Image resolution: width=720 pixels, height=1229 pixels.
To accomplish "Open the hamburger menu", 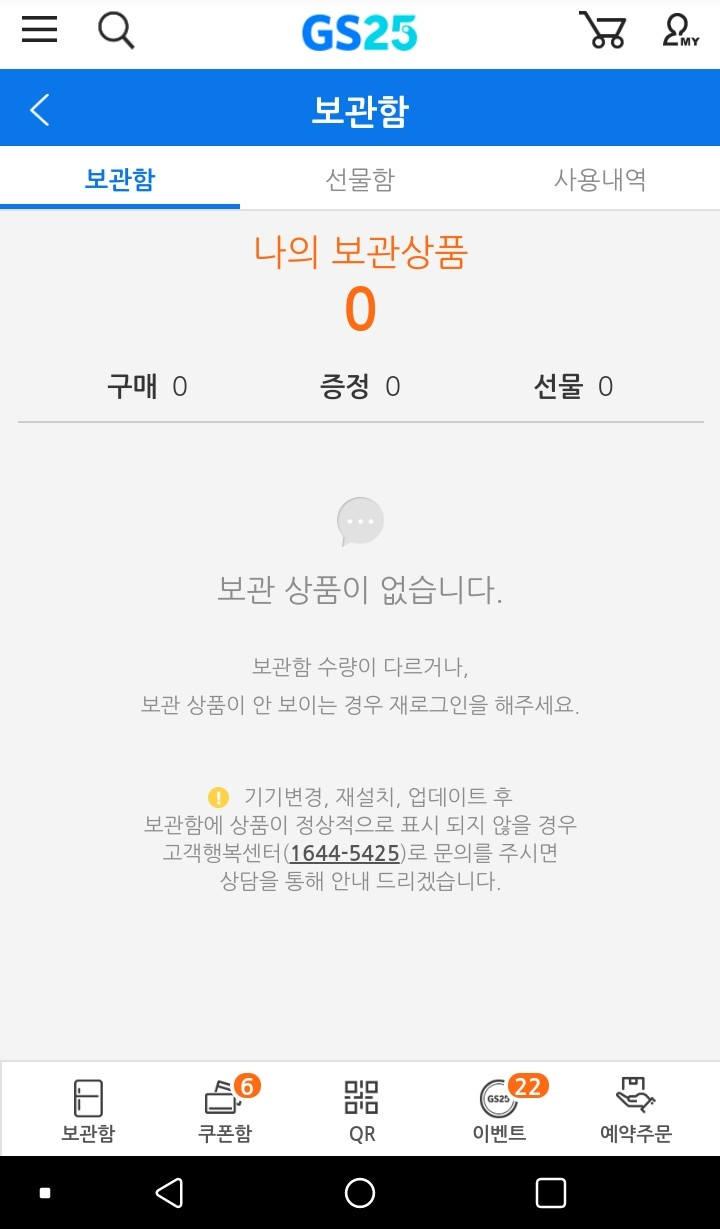I will pos(39,29).
